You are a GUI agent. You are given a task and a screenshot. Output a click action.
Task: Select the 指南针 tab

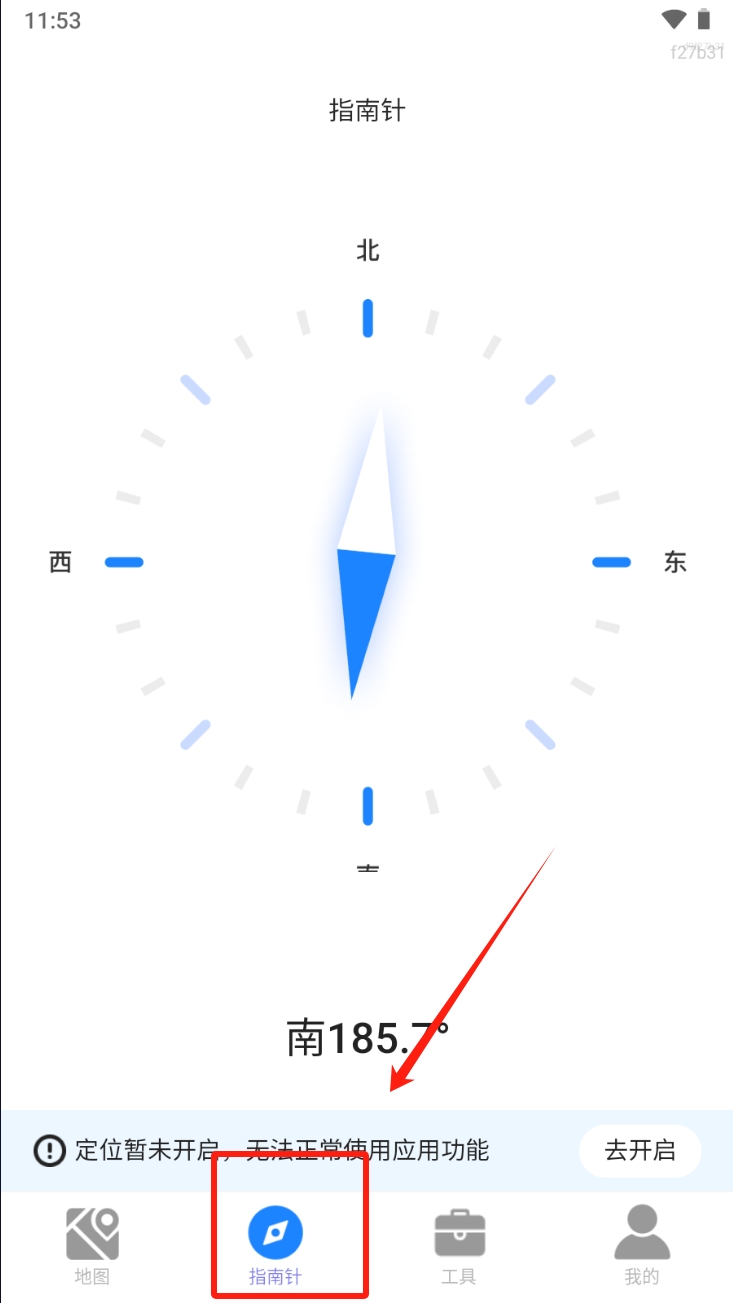click(x=275, y=1245)
